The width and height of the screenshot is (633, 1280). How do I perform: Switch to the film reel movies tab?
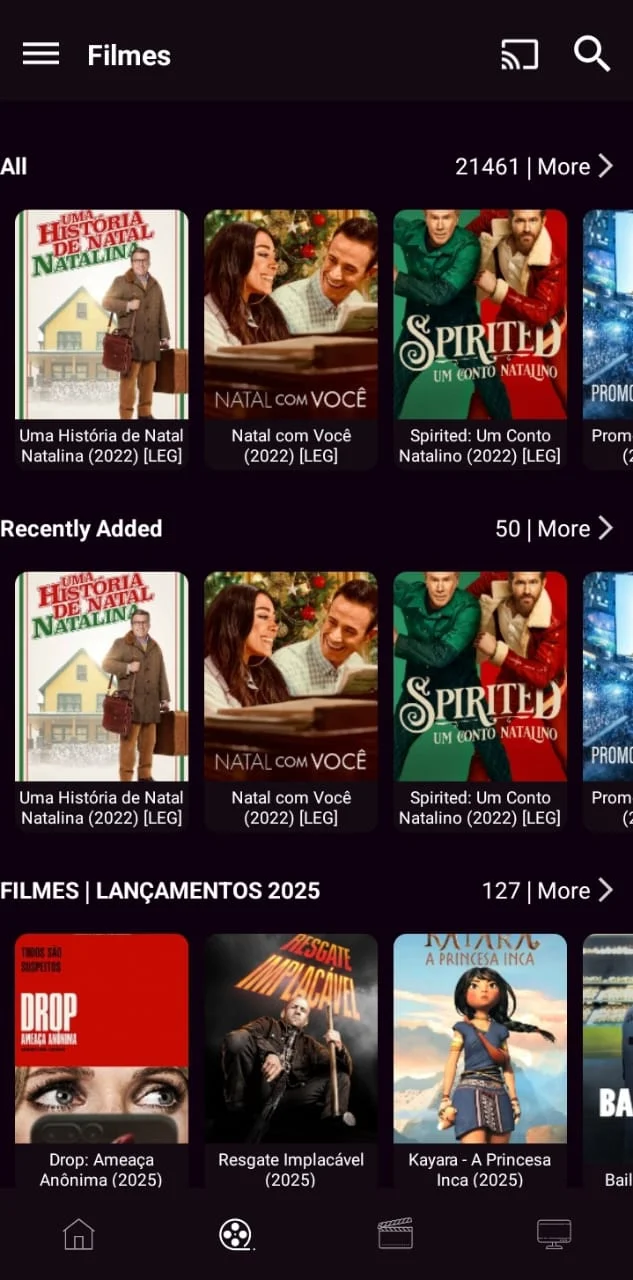236,1234
